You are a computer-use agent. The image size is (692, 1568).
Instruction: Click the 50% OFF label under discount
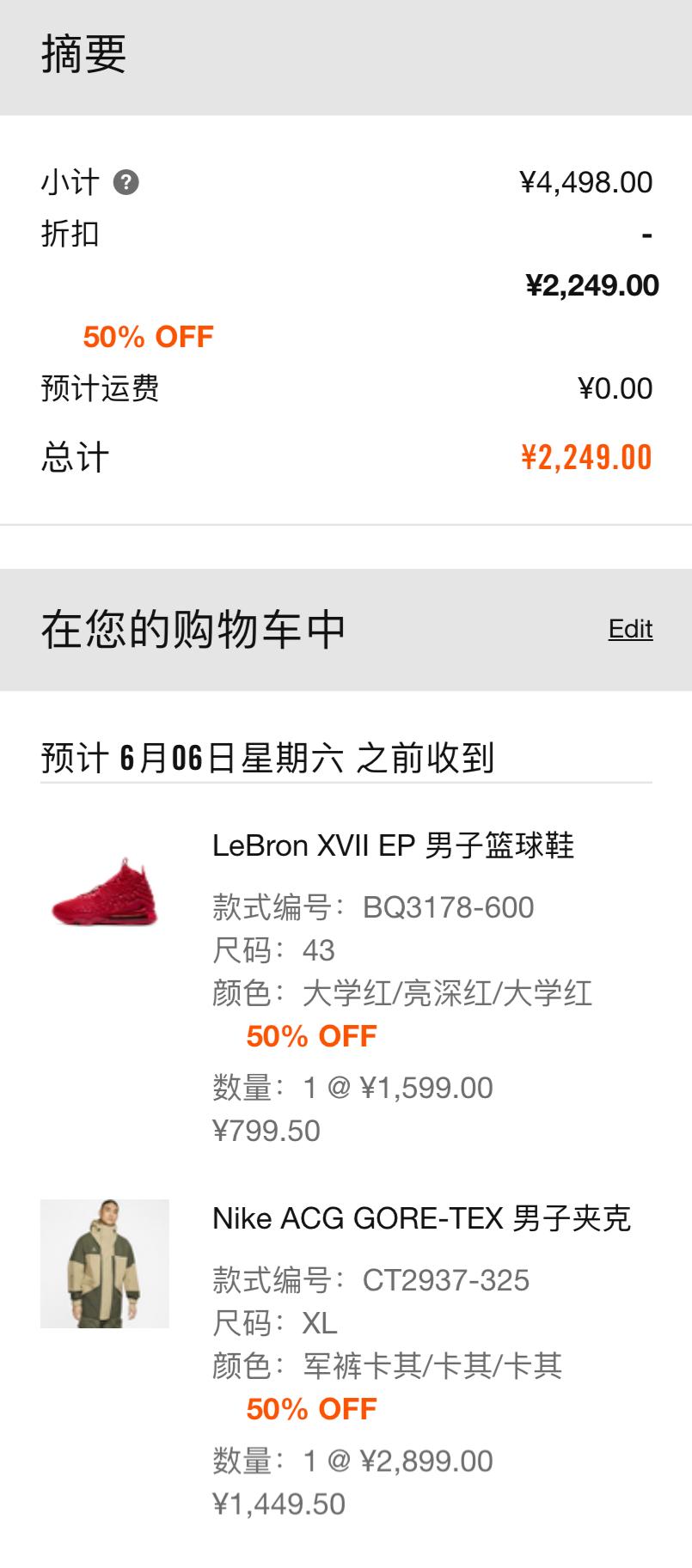tap(148, 337)
